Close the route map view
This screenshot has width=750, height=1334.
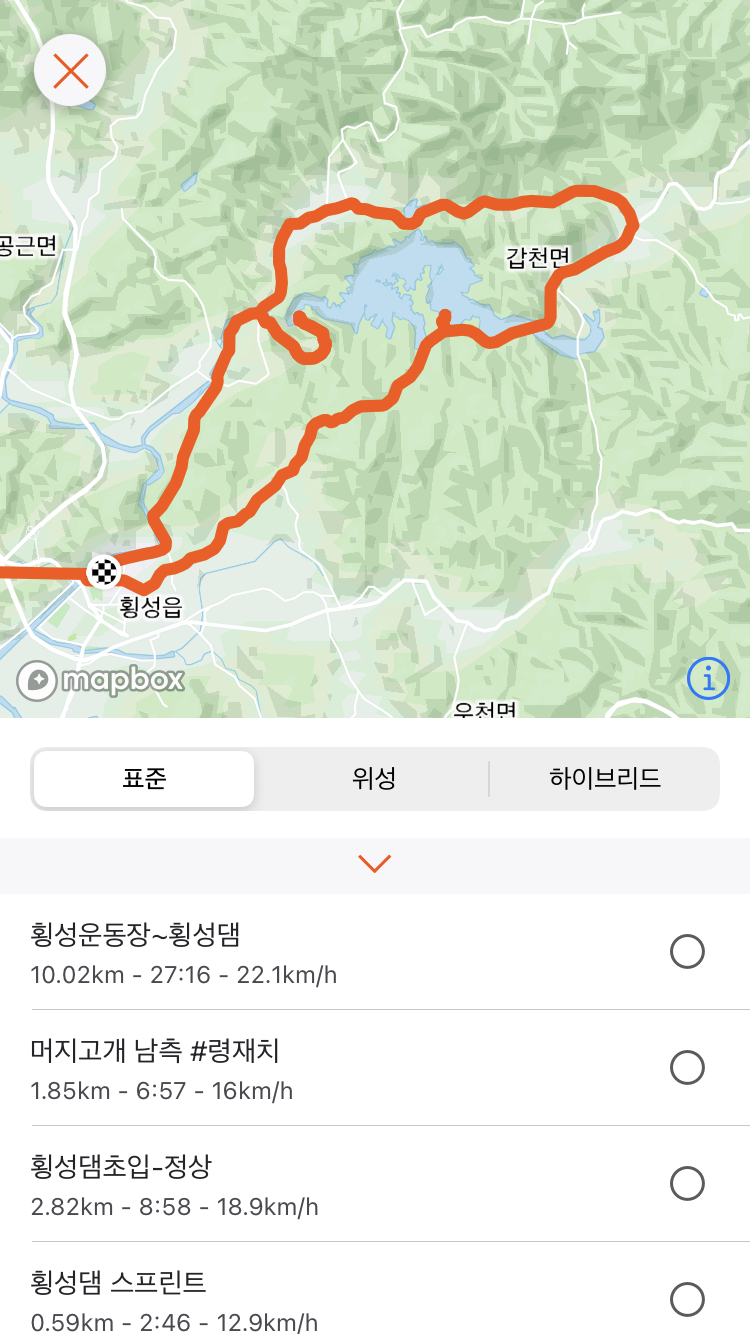[70, 71]
